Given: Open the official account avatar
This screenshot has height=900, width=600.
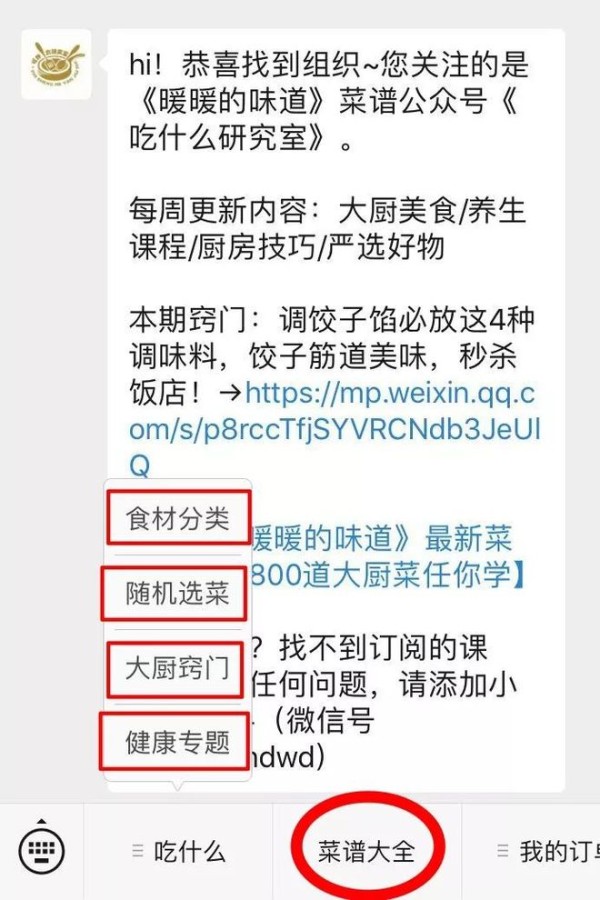Looking at the screenshot, I should (56, 63).
